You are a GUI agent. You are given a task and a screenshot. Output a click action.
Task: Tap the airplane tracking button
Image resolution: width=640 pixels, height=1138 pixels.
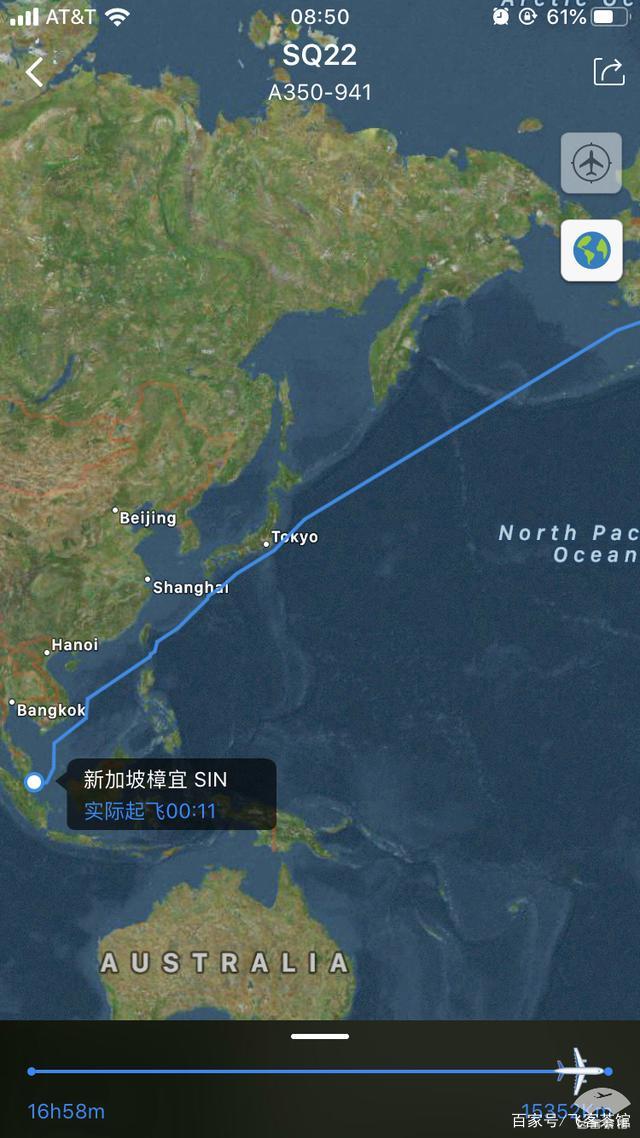coord(591,162)
